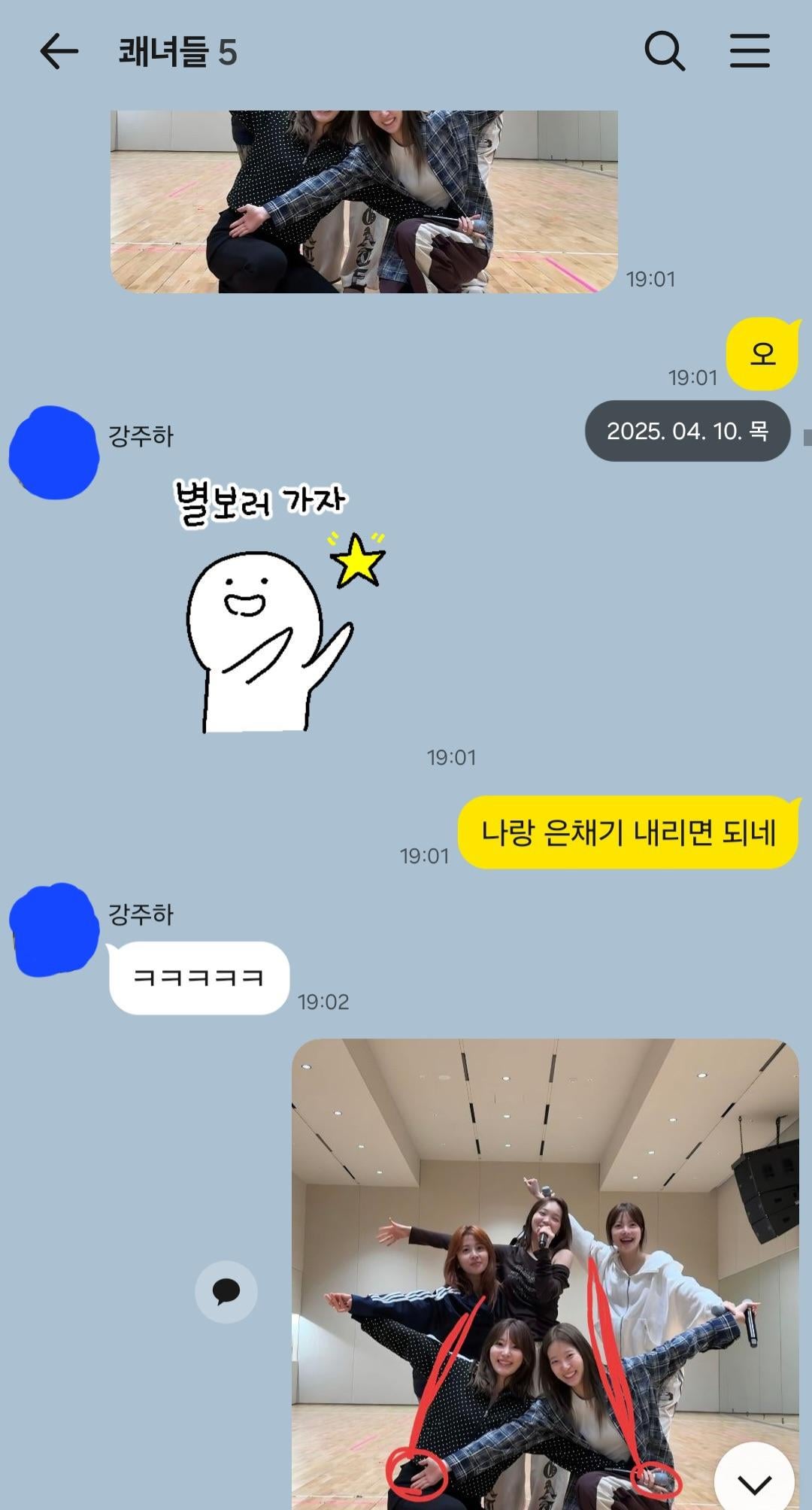Open the group photo sent at 19:01
Viewport: 812px width, 1510px height.
364,202
